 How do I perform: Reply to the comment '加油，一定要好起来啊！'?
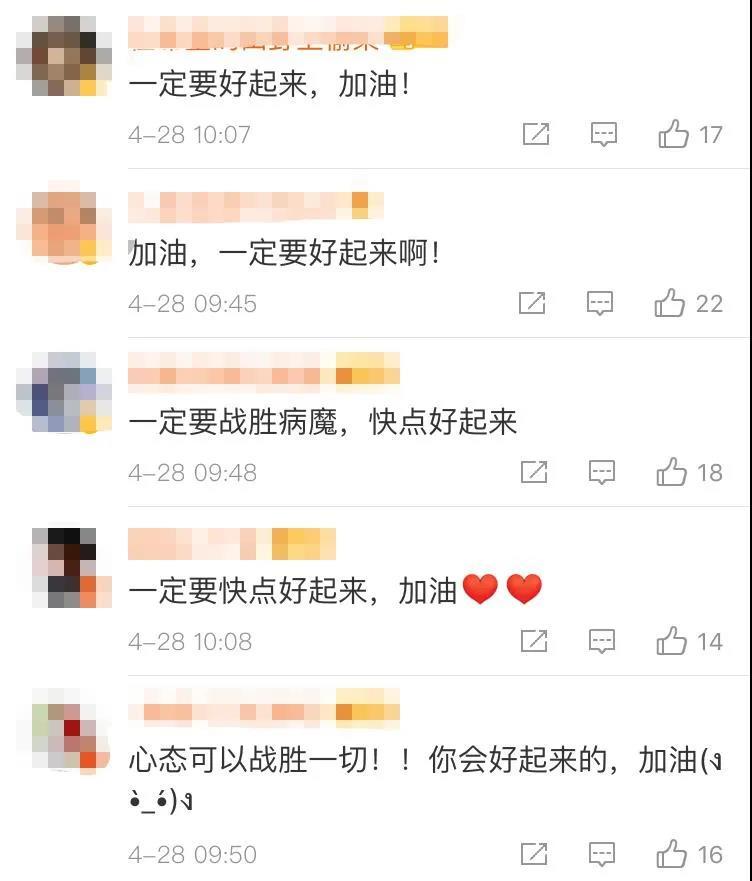[x=600, y=303]
